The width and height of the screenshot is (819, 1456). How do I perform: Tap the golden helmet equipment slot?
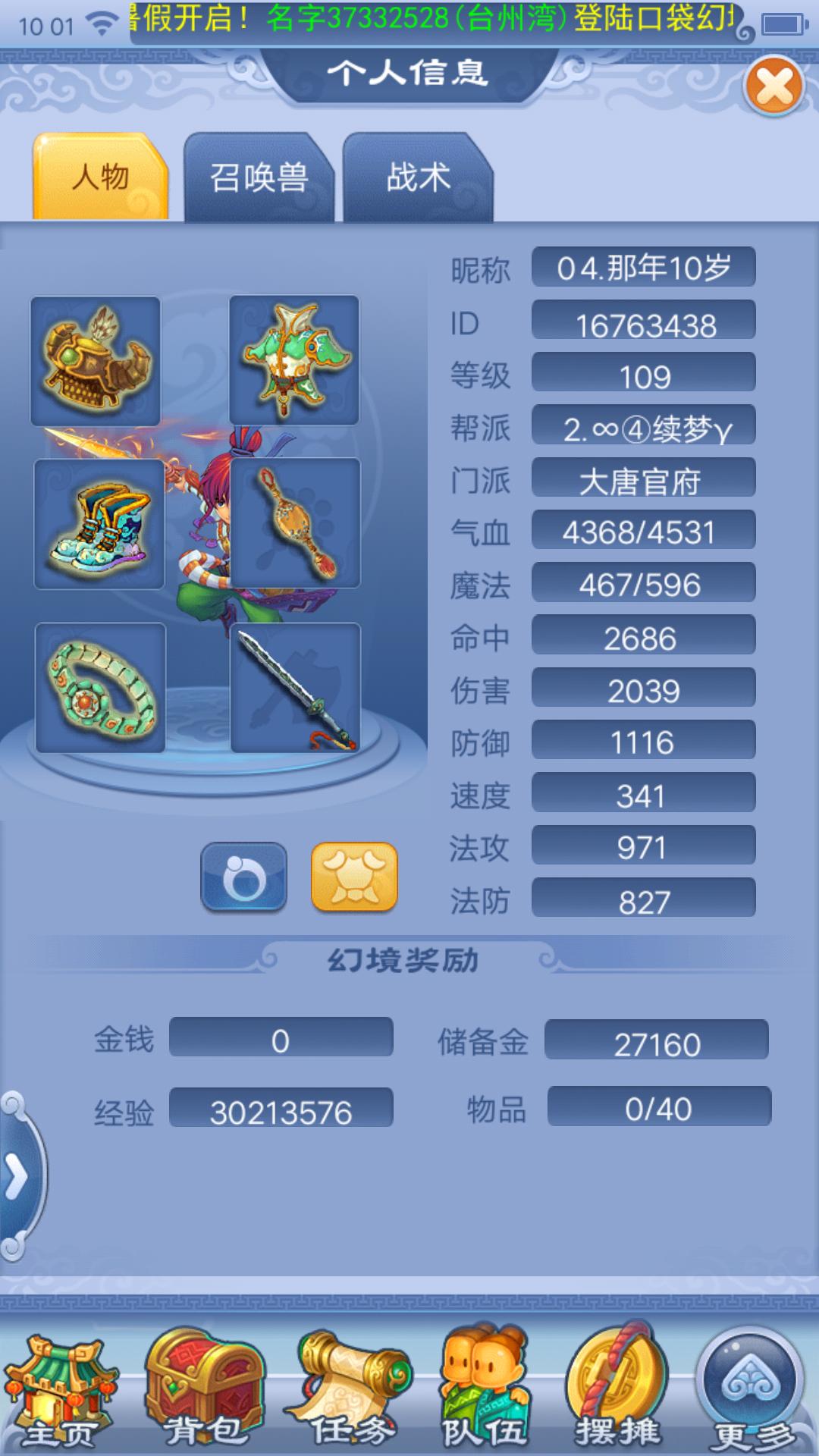click(96, 361)
